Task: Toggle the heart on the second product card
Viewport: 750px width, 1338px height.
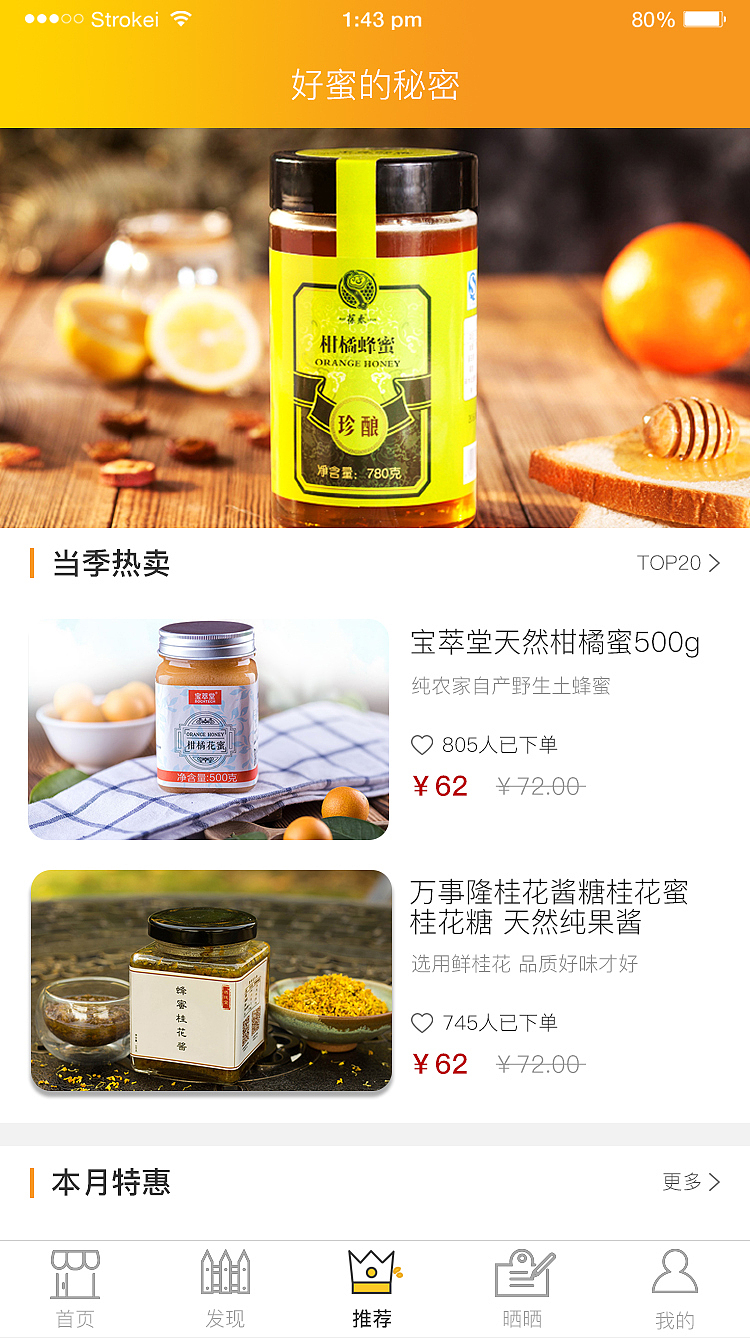Action: 424,1022
